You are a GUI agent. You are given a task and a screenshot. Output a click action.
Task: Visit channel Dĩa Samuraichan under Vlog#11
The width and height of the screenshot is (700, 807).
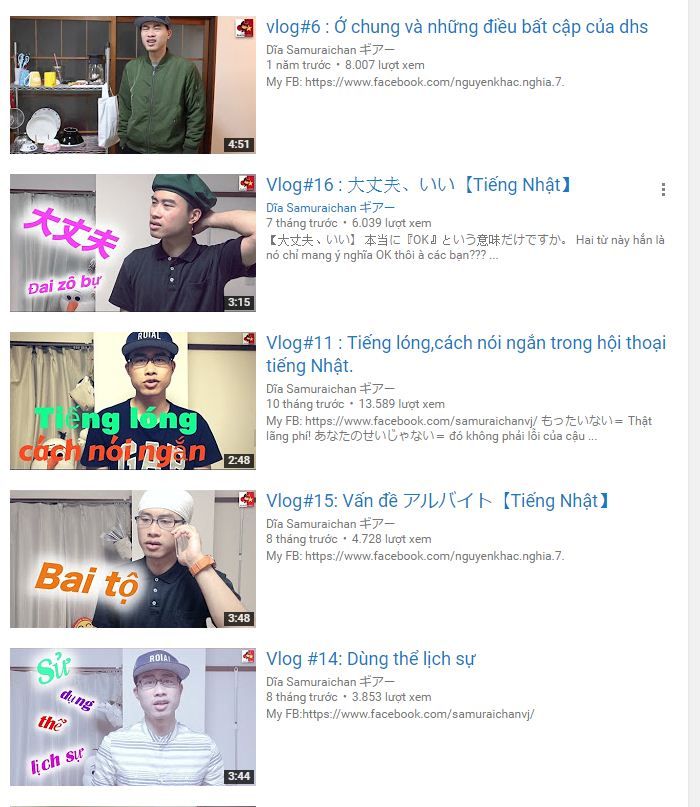pos(330,389)
